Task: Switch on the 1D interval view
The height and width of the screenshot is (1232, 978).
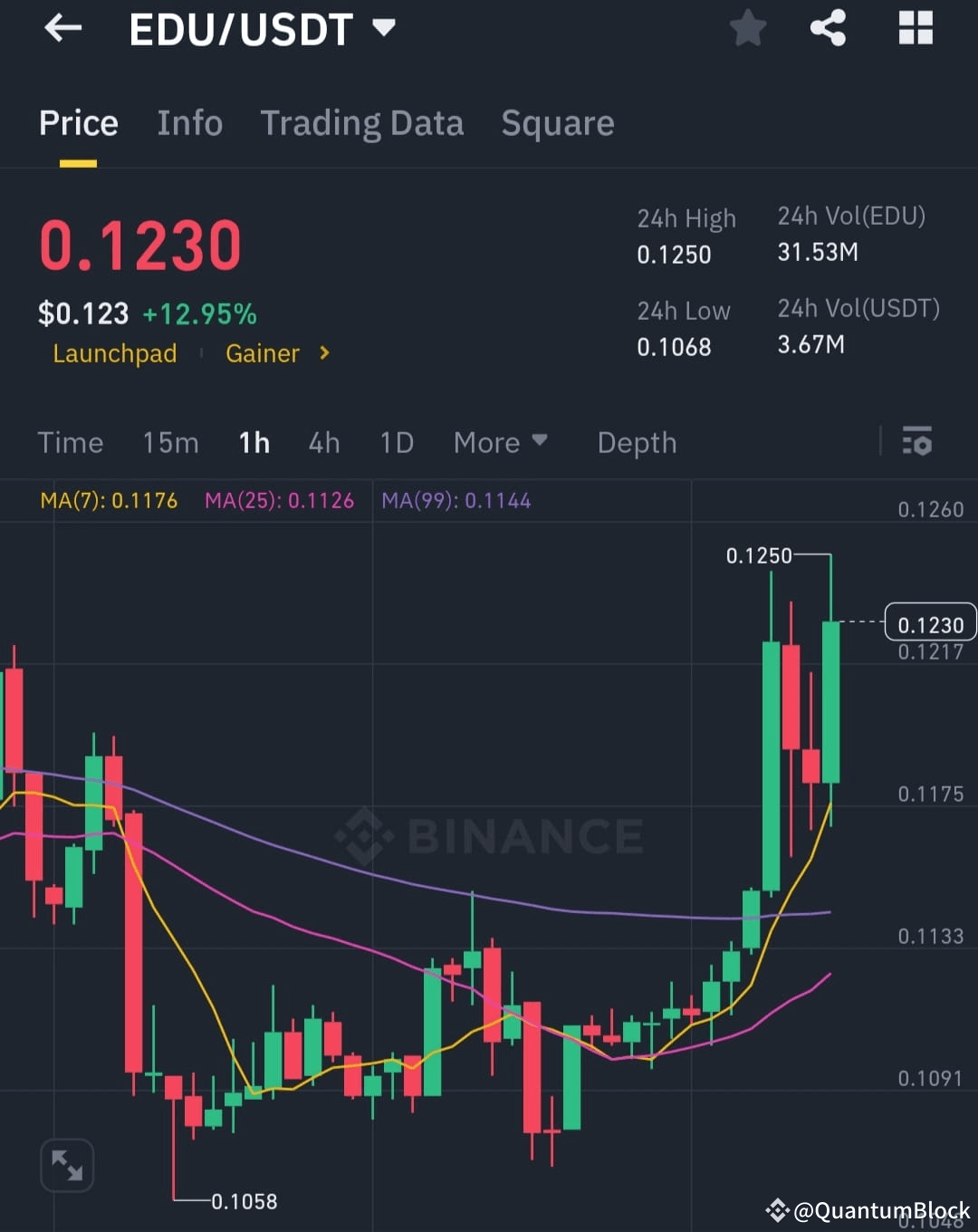Action: [x=396, y=442]
